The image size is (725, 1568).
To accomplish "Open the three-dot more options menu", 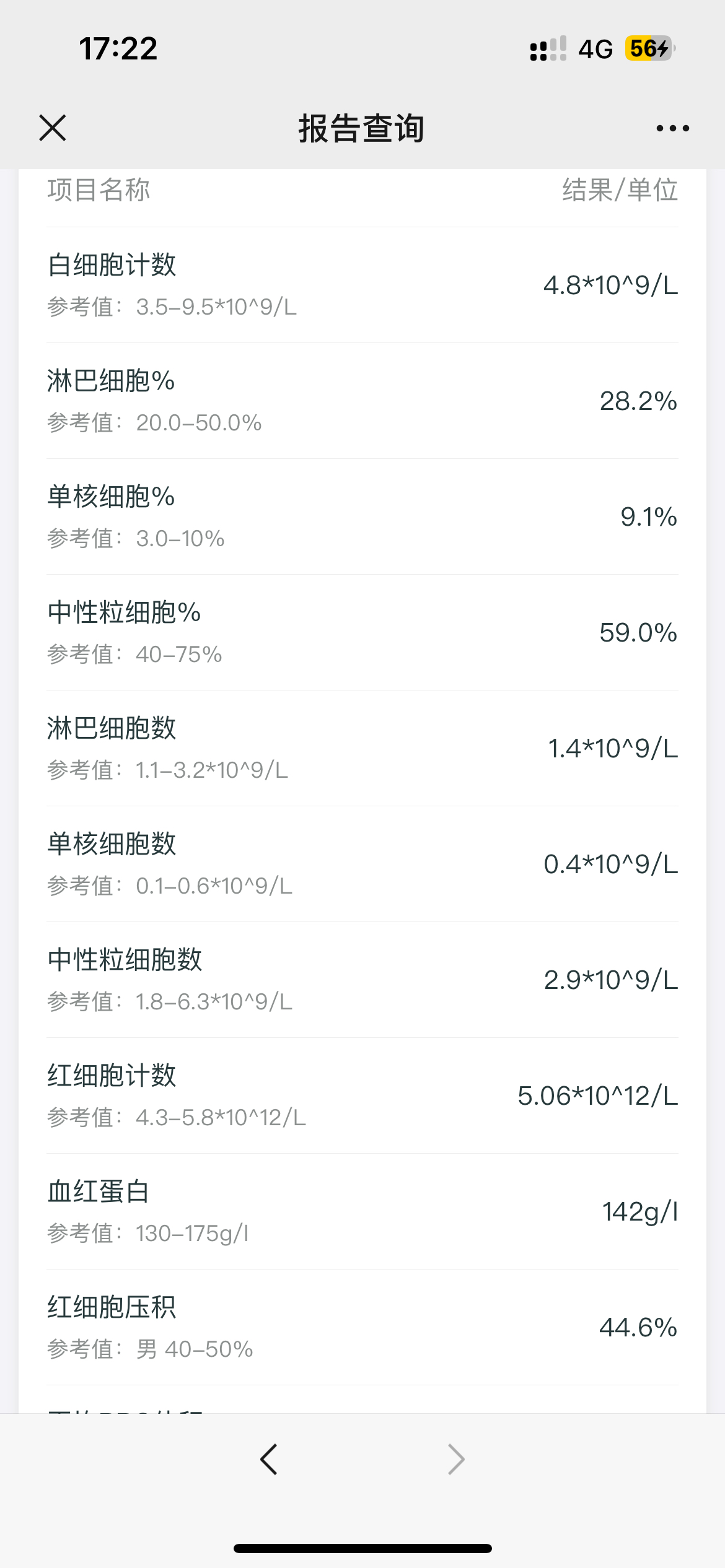I will pos(672,128).
